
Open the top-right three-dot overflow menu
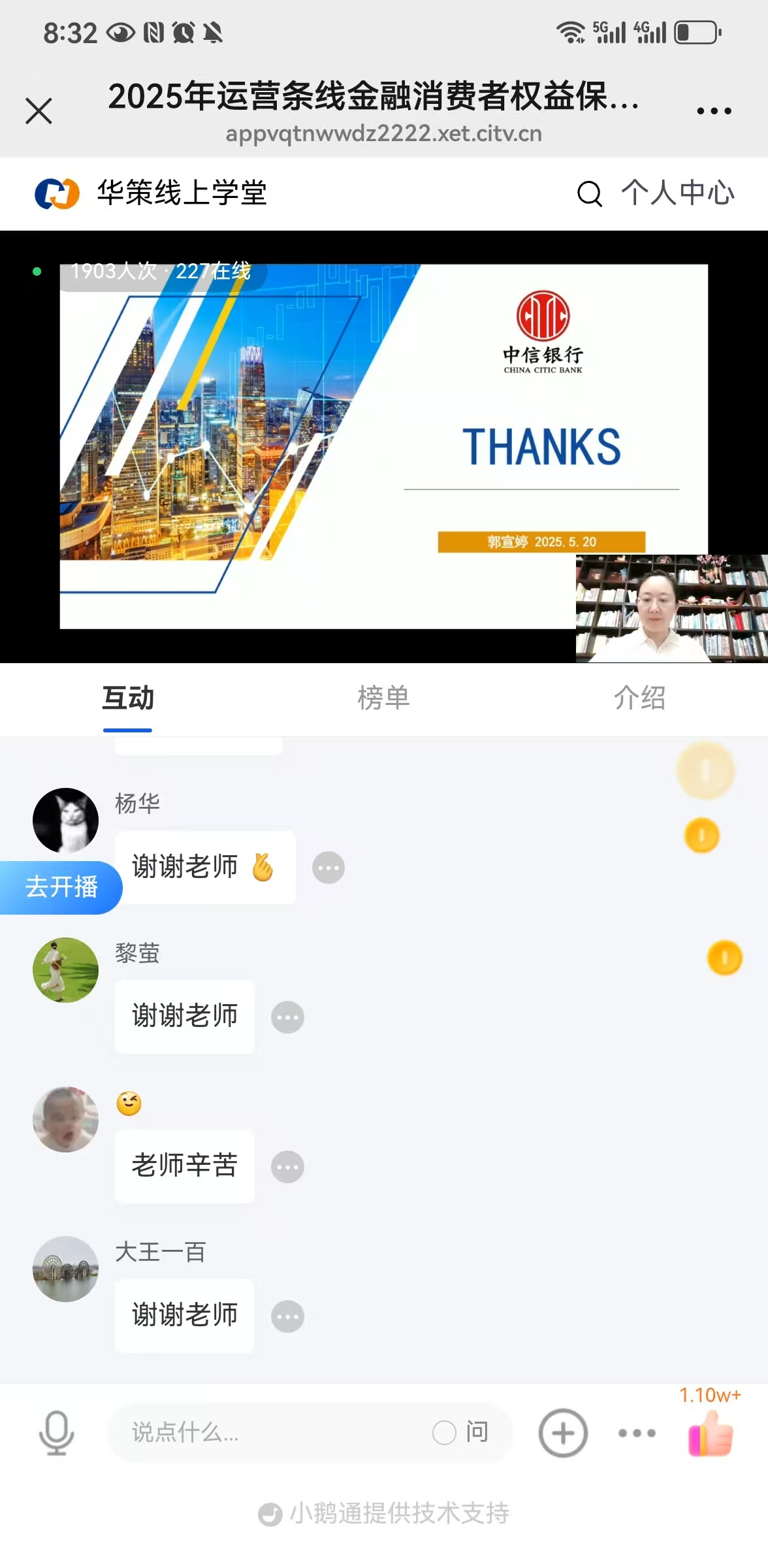coord(714,111)
